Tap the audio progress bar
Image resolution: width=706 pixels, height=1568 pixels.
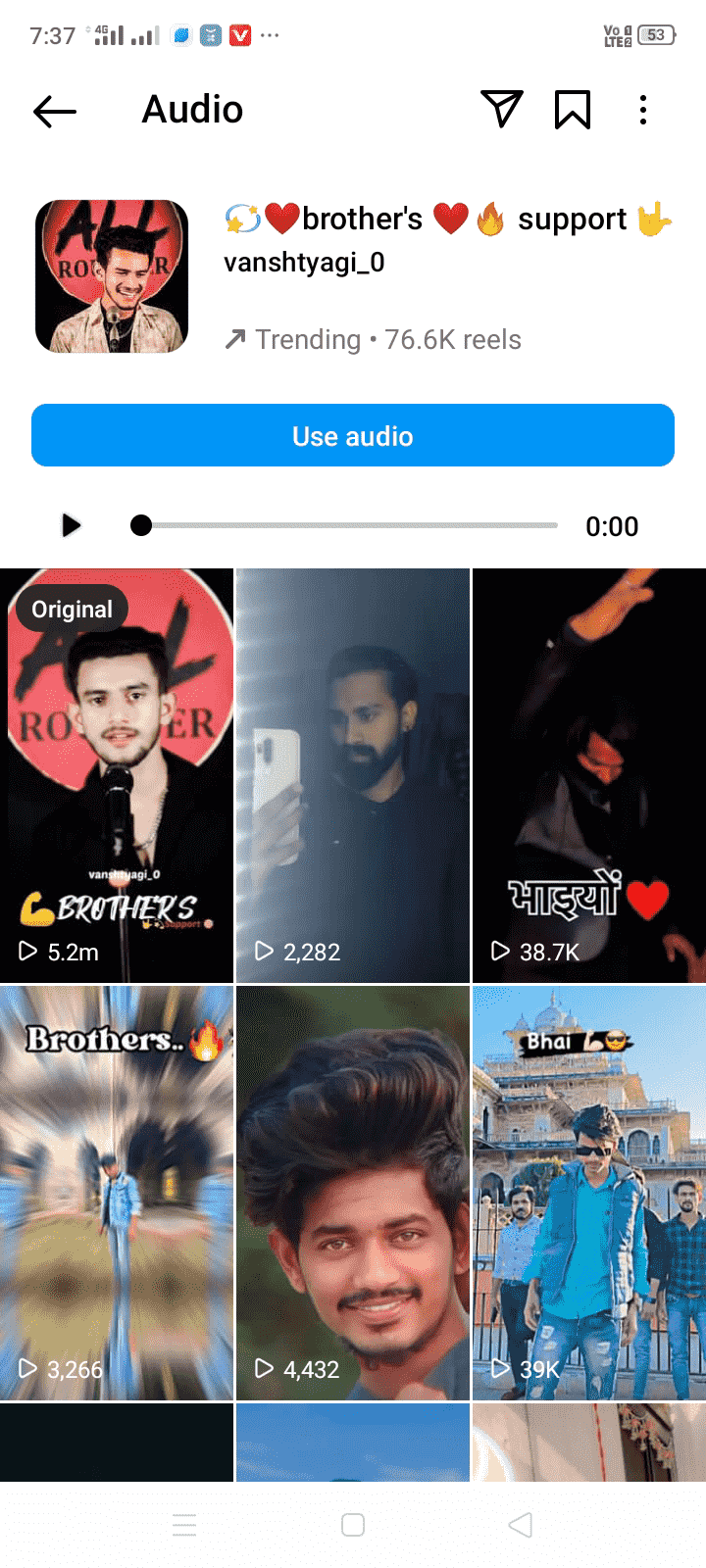click(x=348, y=525)
